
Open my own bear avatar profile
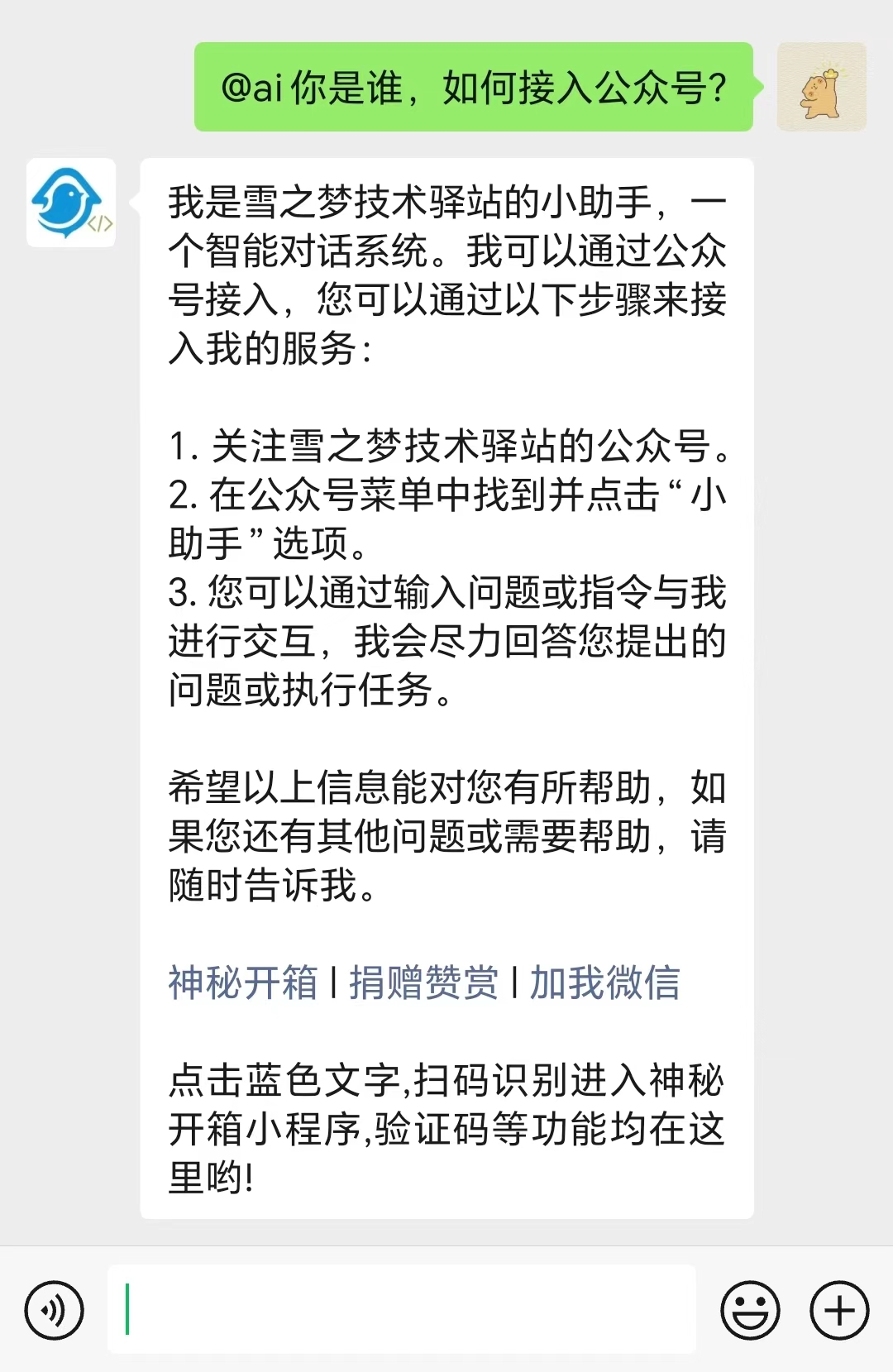tap(821, 87)
